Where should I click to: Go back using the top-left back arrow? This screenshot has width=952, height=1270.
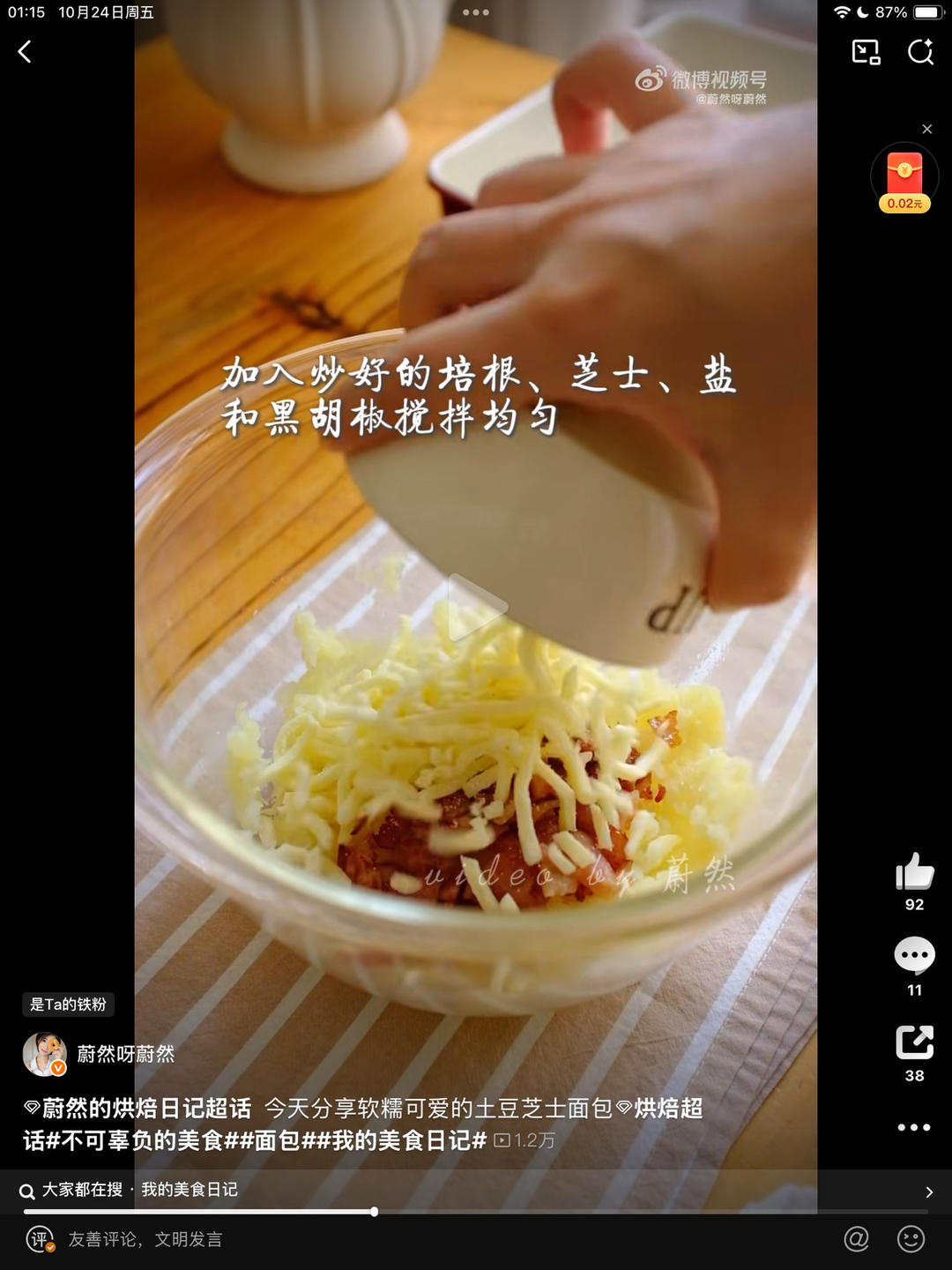tap(24, 53)
